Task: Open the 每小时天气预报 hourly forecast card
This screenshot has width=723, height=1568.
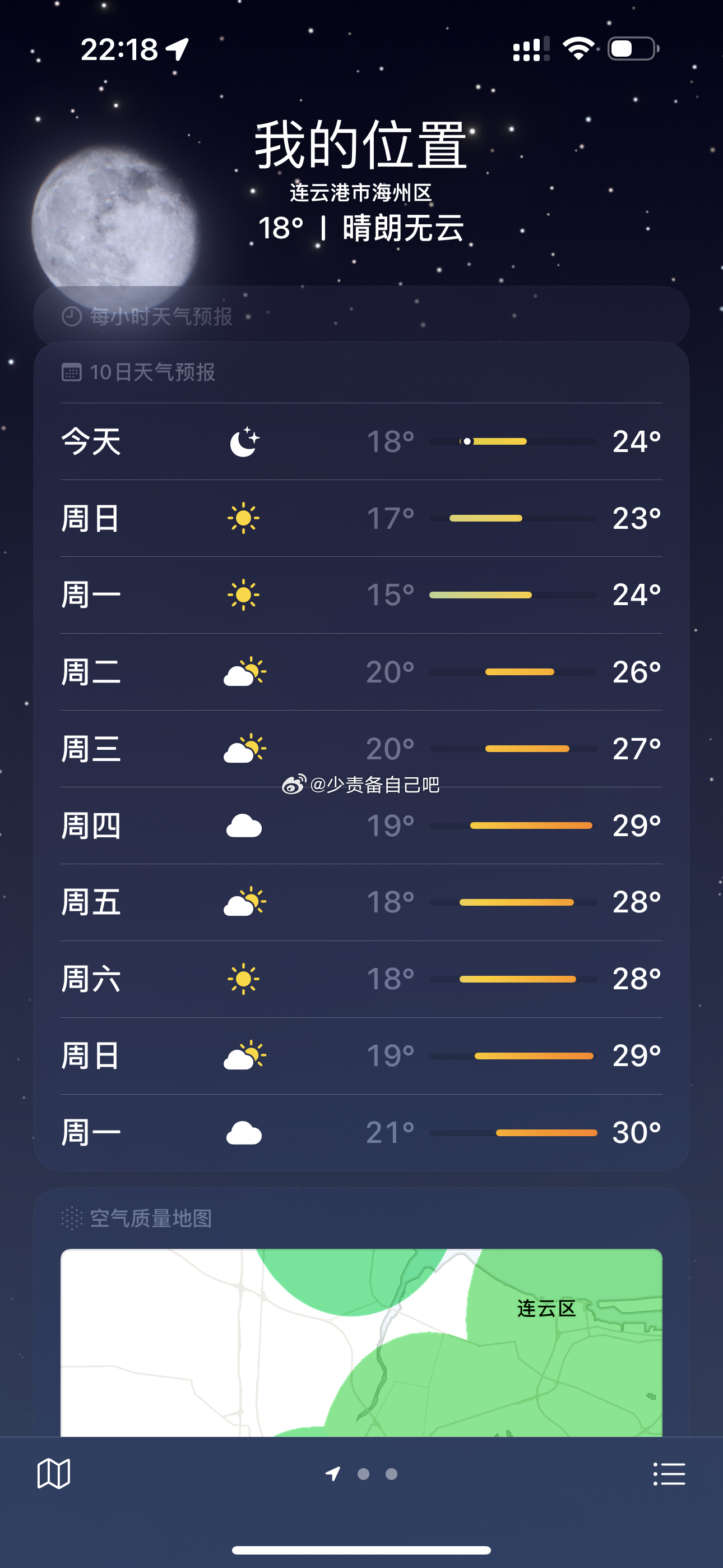Action: pos(361,316)
